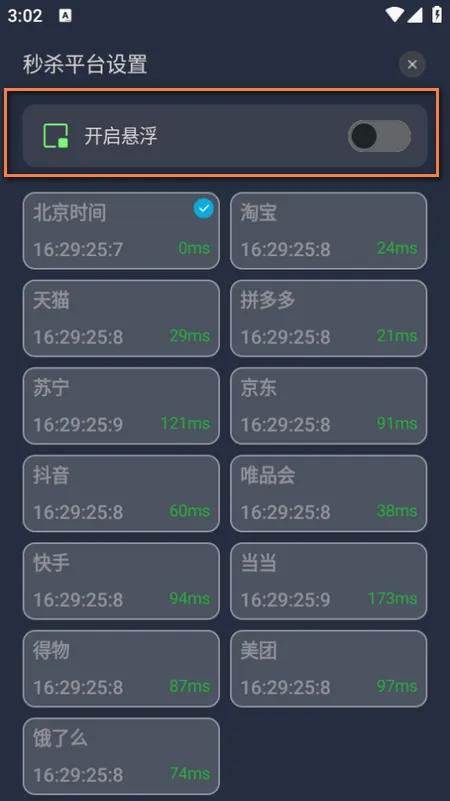Select the 唯品会 platform
The image size is (450, 801).
(328, 493)
